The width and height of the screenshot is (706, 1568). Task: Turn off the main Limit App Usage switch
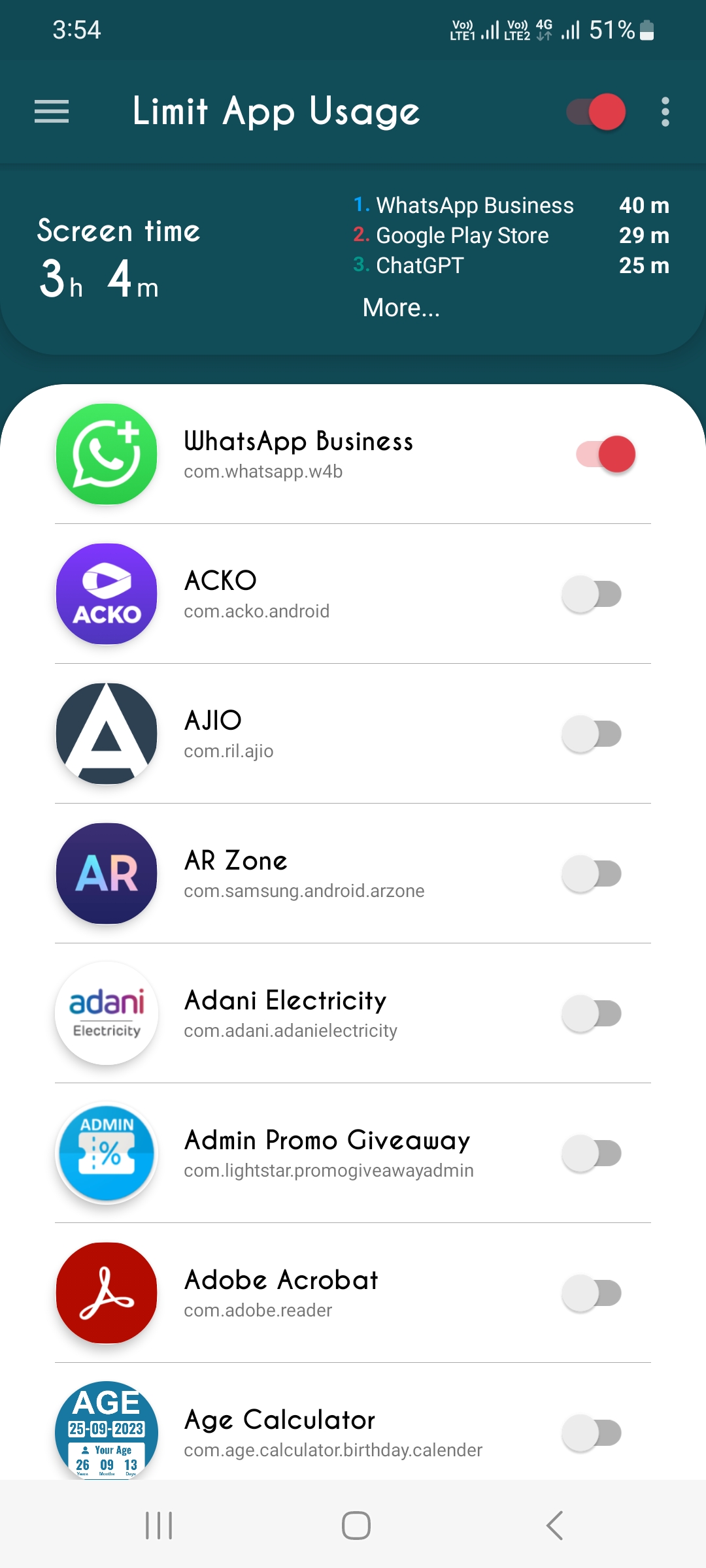click(x=596, y=112)
